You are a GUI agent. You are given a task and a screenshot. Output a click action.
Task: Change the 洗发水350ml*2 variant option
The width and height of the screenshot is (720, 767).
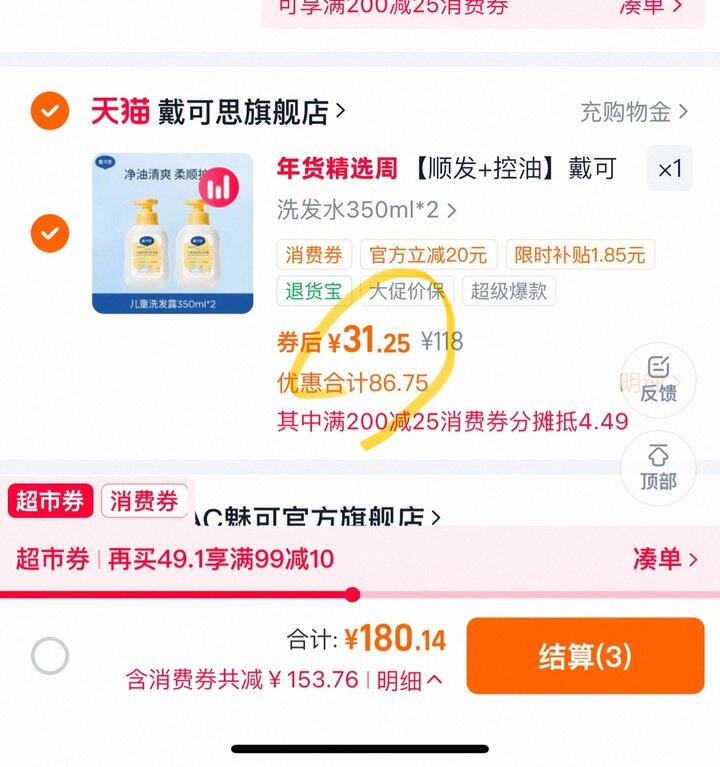point(367,210)
